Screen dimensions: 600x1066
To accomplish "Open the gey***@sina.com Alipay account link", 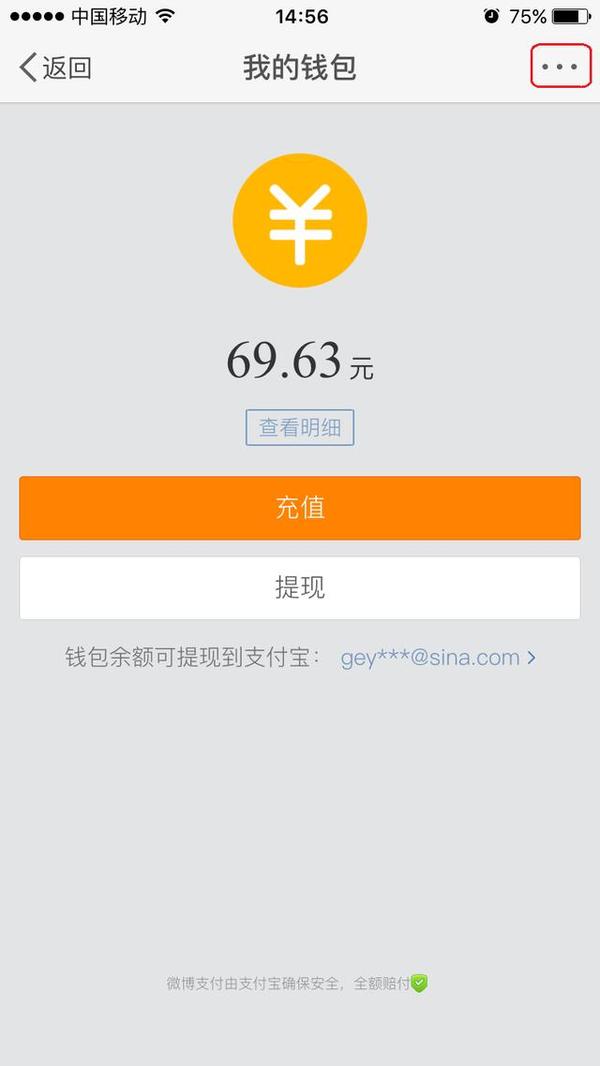I will click(x=438, y=658).
